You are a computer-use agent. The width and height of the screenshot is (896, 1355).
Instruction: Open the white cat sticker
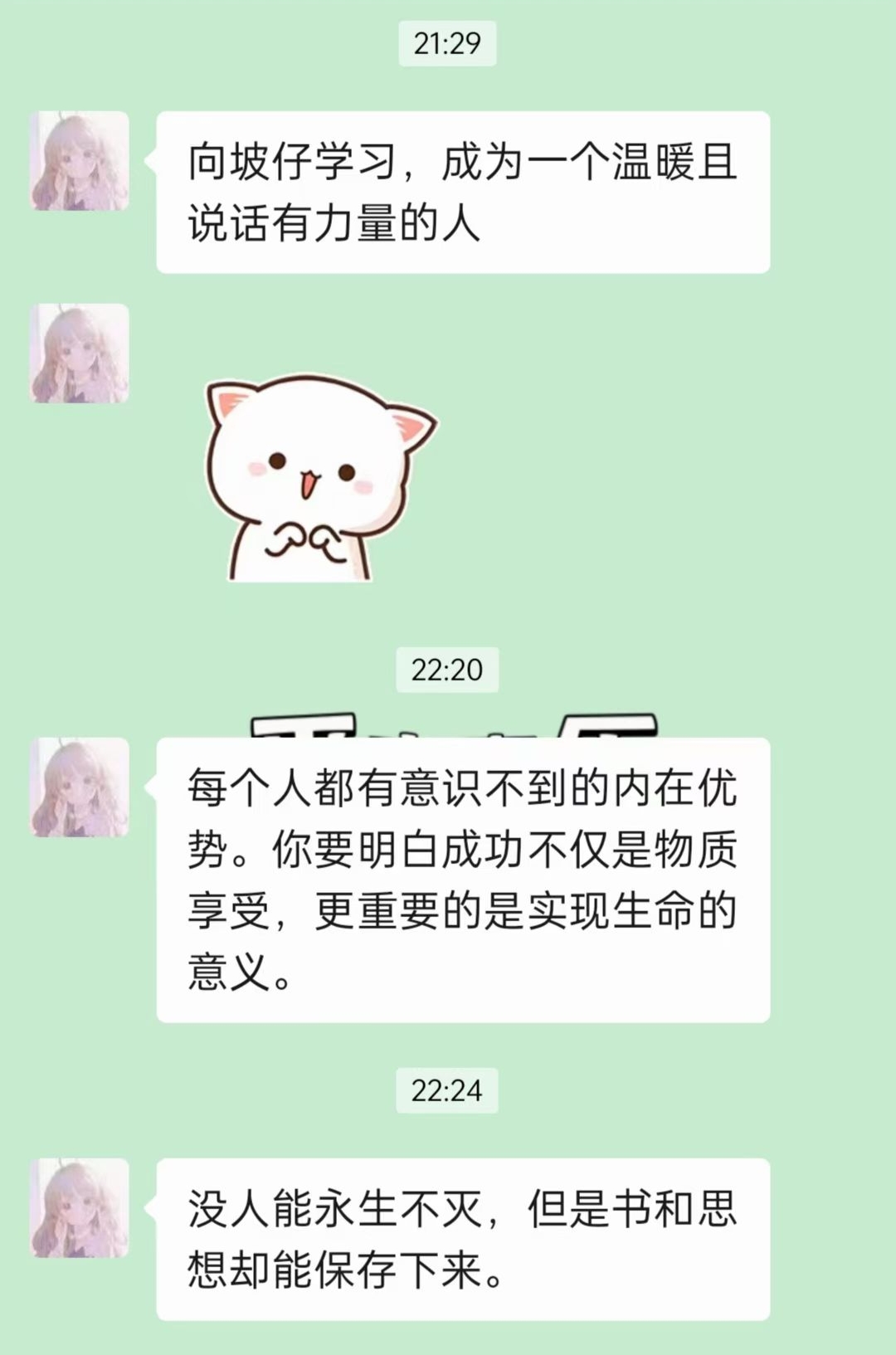click(319, 478)
